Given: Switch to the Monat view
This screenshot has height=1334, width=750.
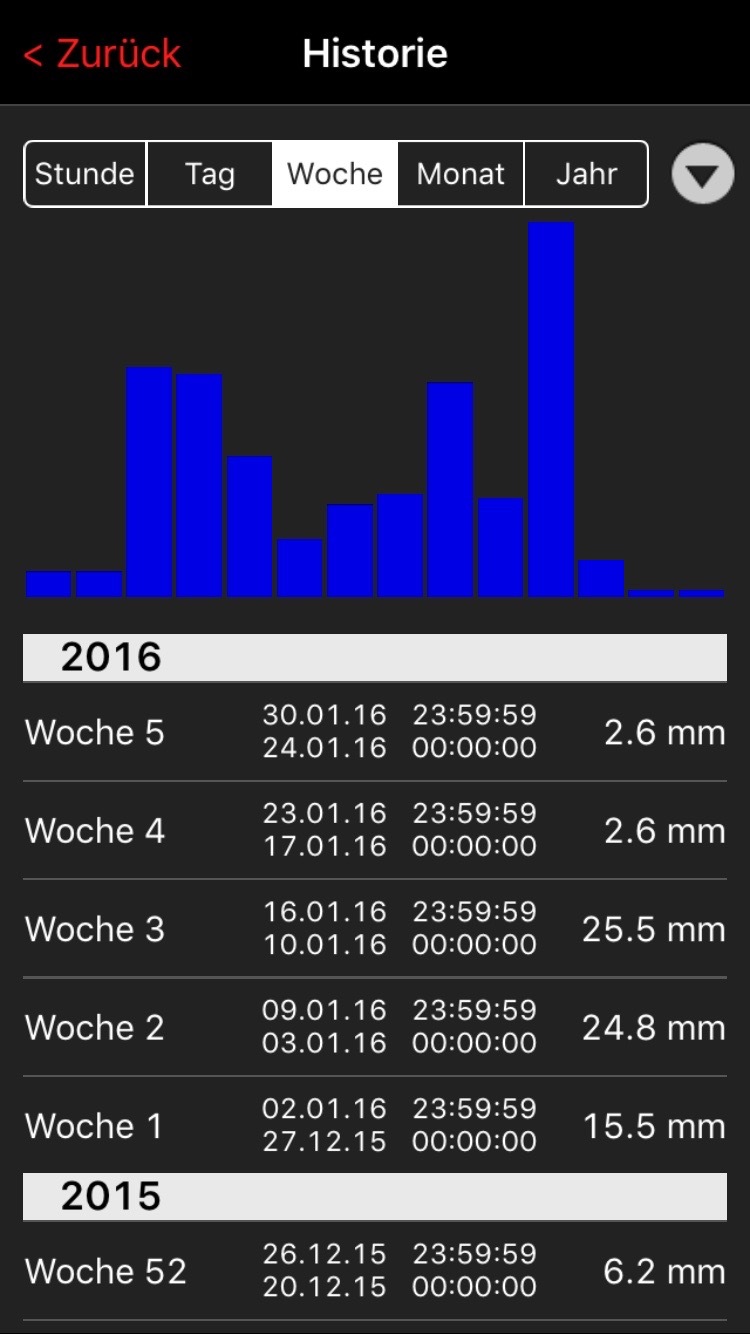Looking at the screenshot, I should [461, 174].
